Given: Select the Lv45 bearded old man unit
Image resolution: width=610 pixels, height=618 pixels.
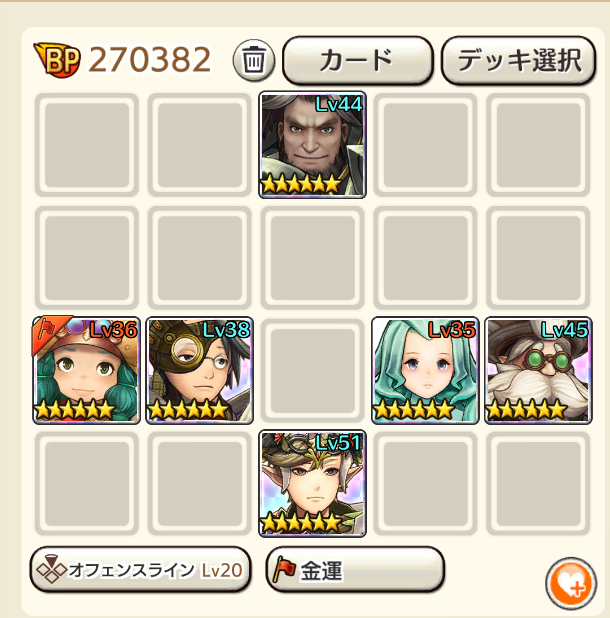Looking at the screenshot, I should (538, 370).
